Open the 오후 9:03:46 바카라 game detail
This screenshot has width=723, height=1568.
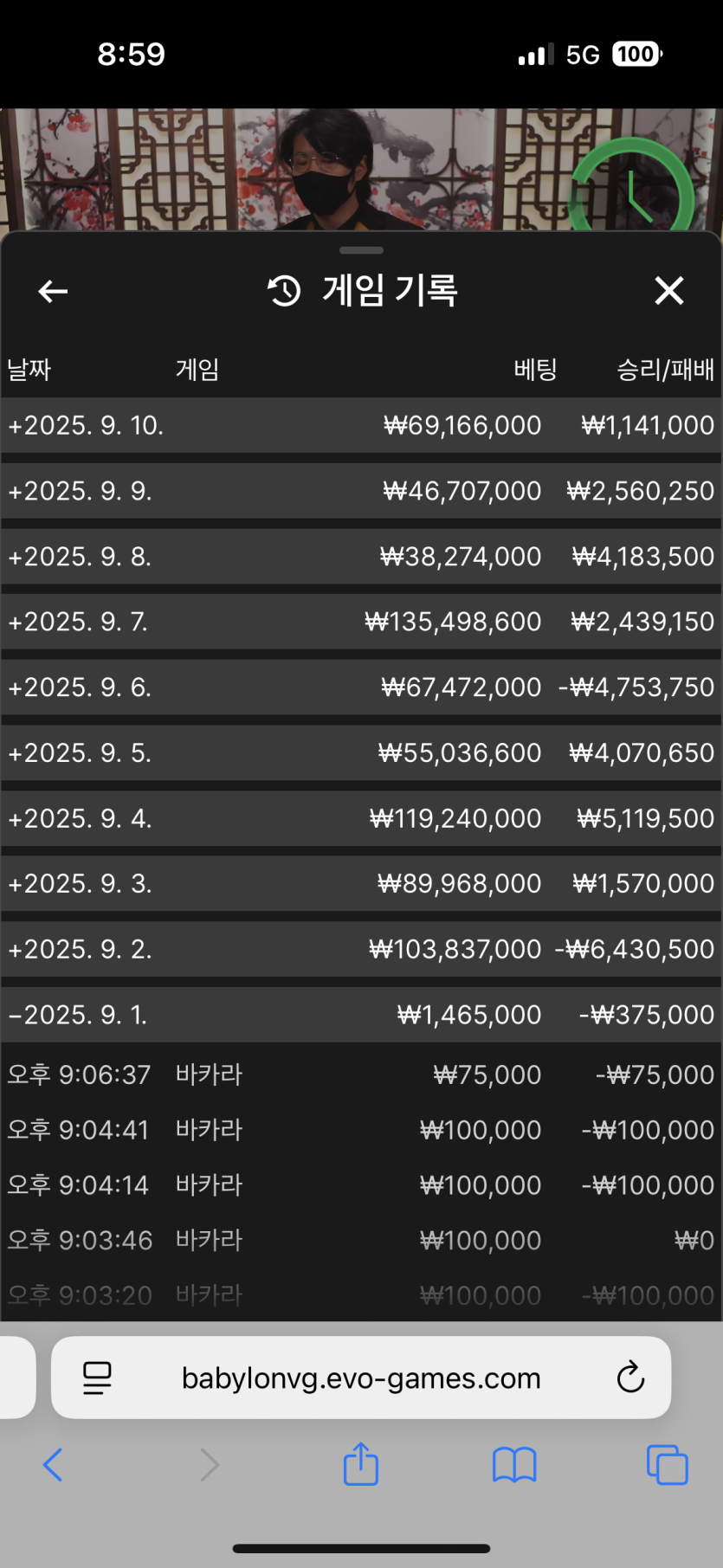pos(360,1241)
